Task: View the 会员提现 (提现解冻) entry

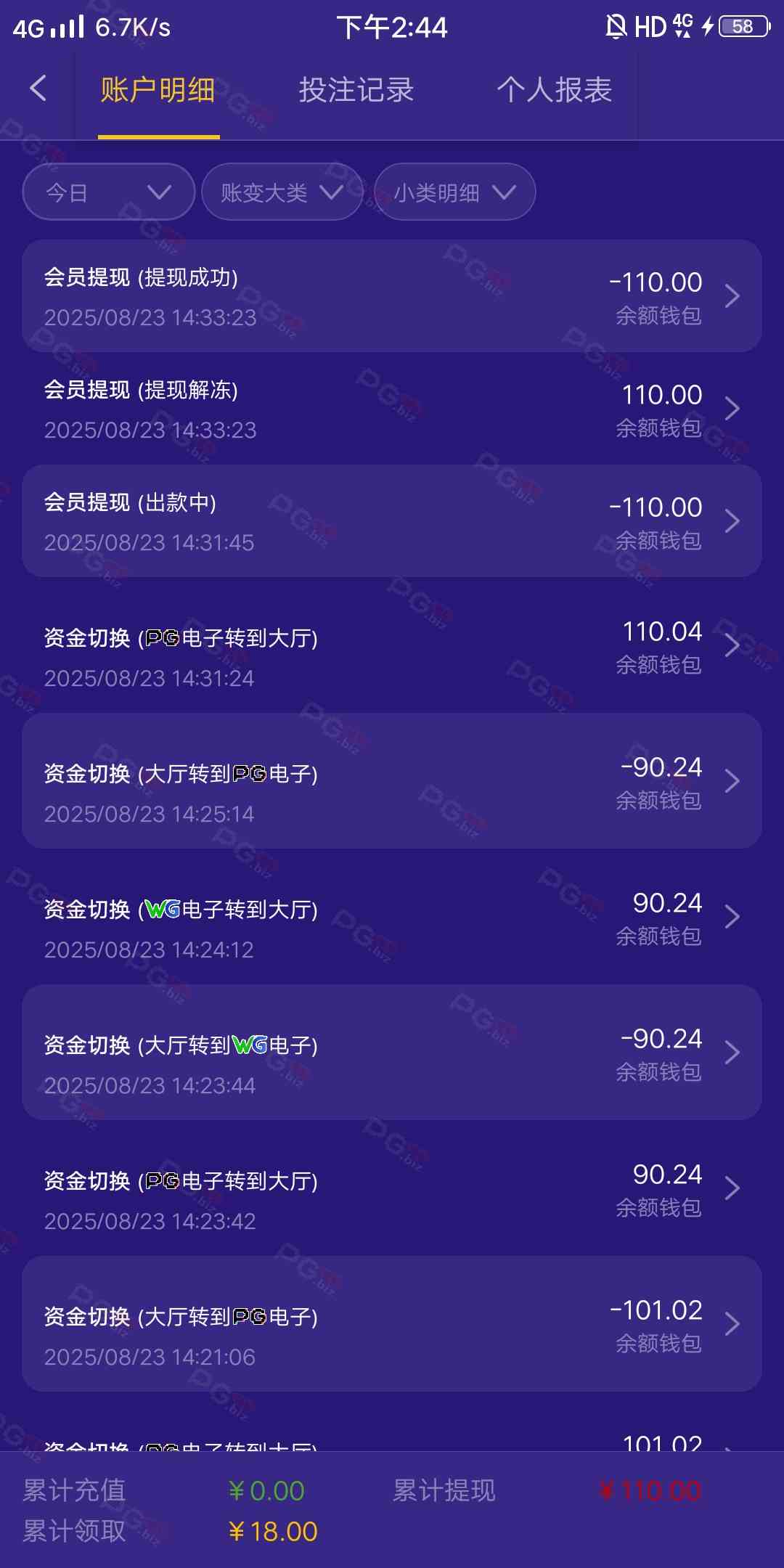Action: tap(392, 409)
